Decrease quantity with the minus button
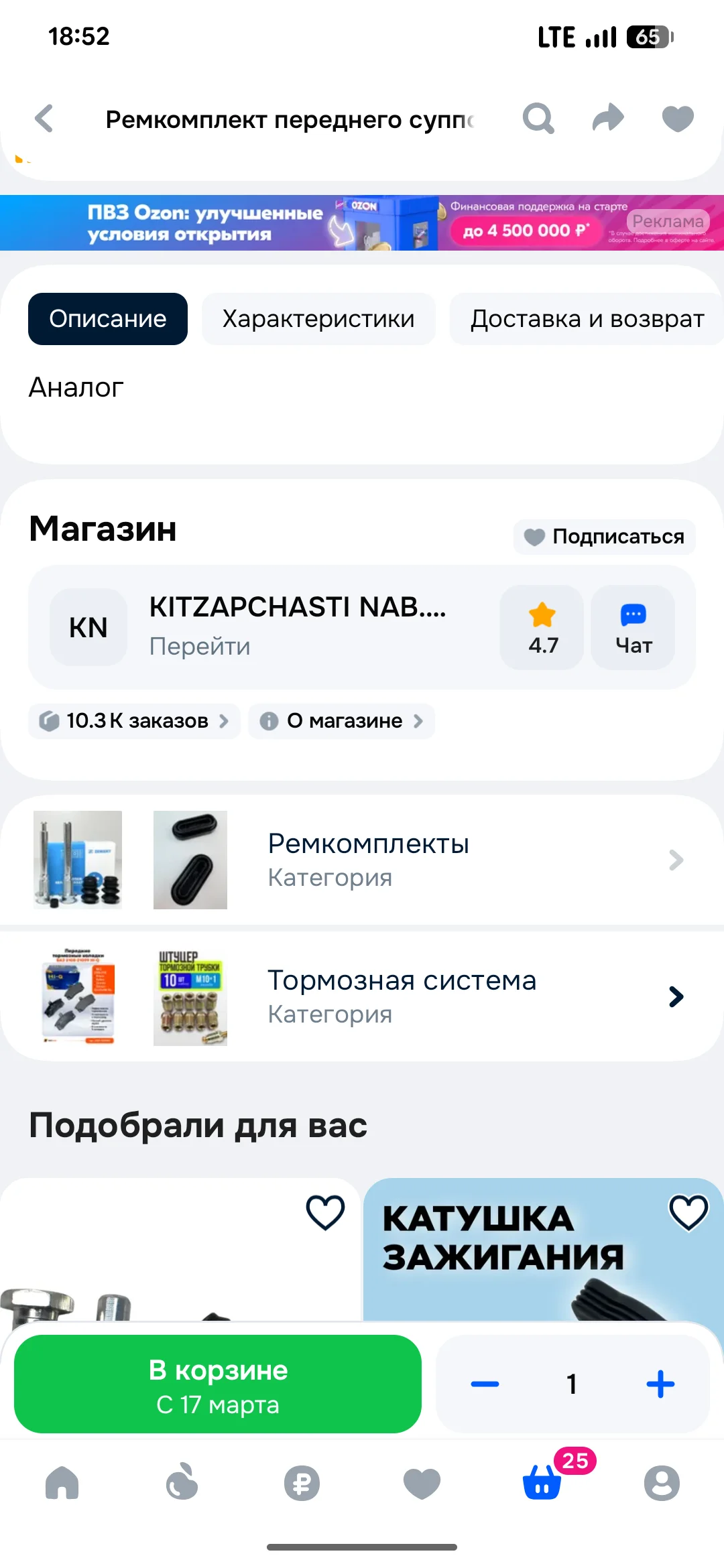Screen dimensions: 724x1568 pyautogui.click(x=485, y=1384)
